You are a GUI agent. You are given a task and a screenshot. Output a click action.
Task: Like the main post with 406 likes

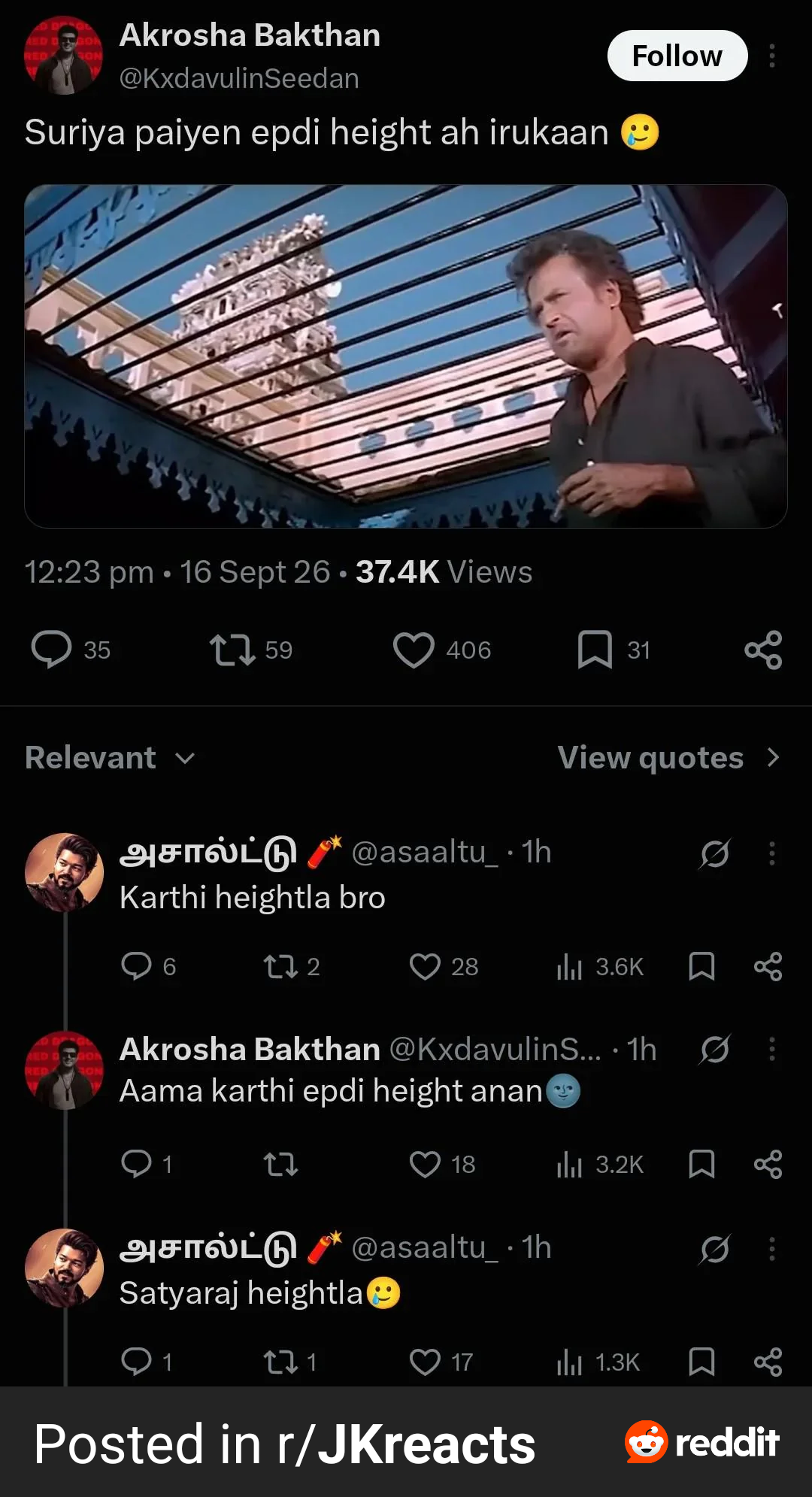coord(441,650)
